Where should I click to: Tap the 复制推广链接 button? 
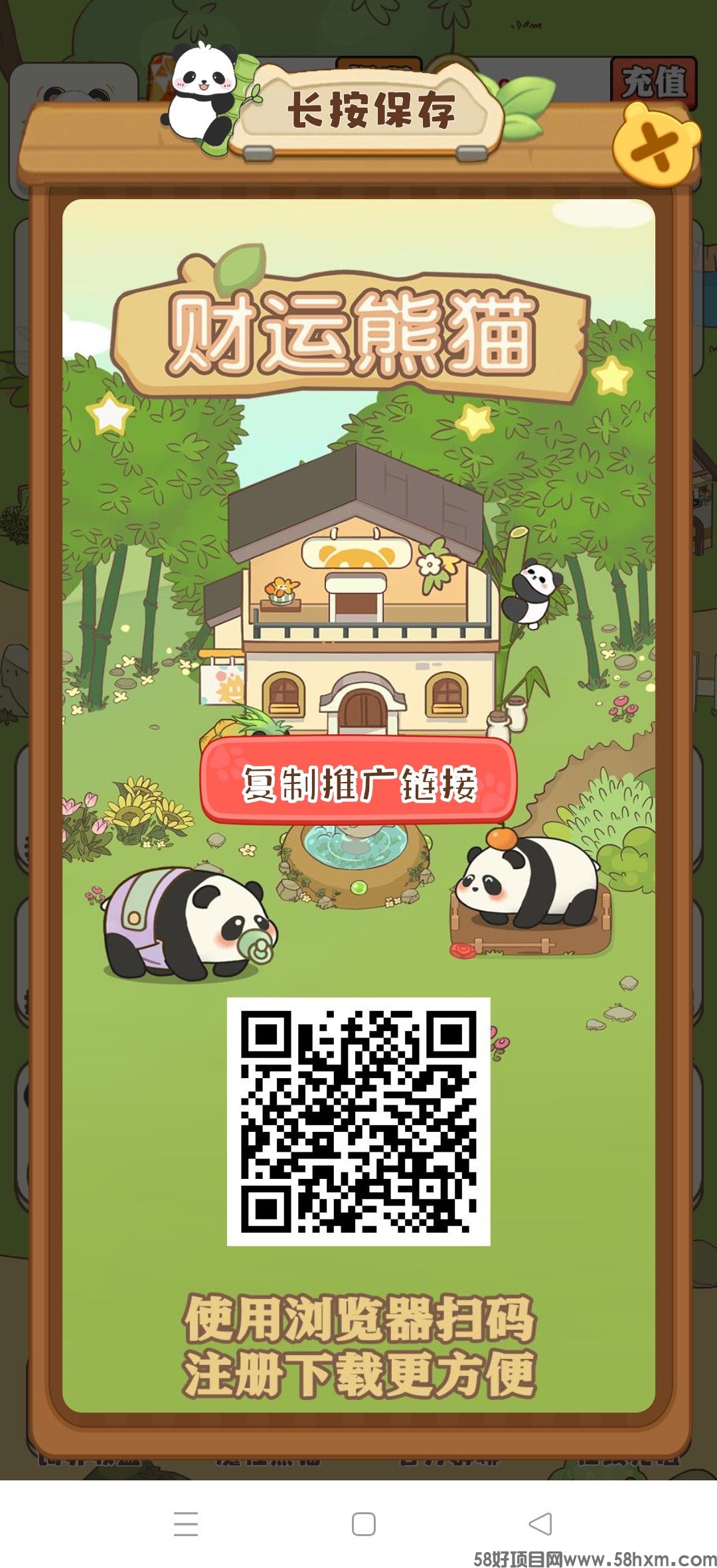tap(358, 781)
